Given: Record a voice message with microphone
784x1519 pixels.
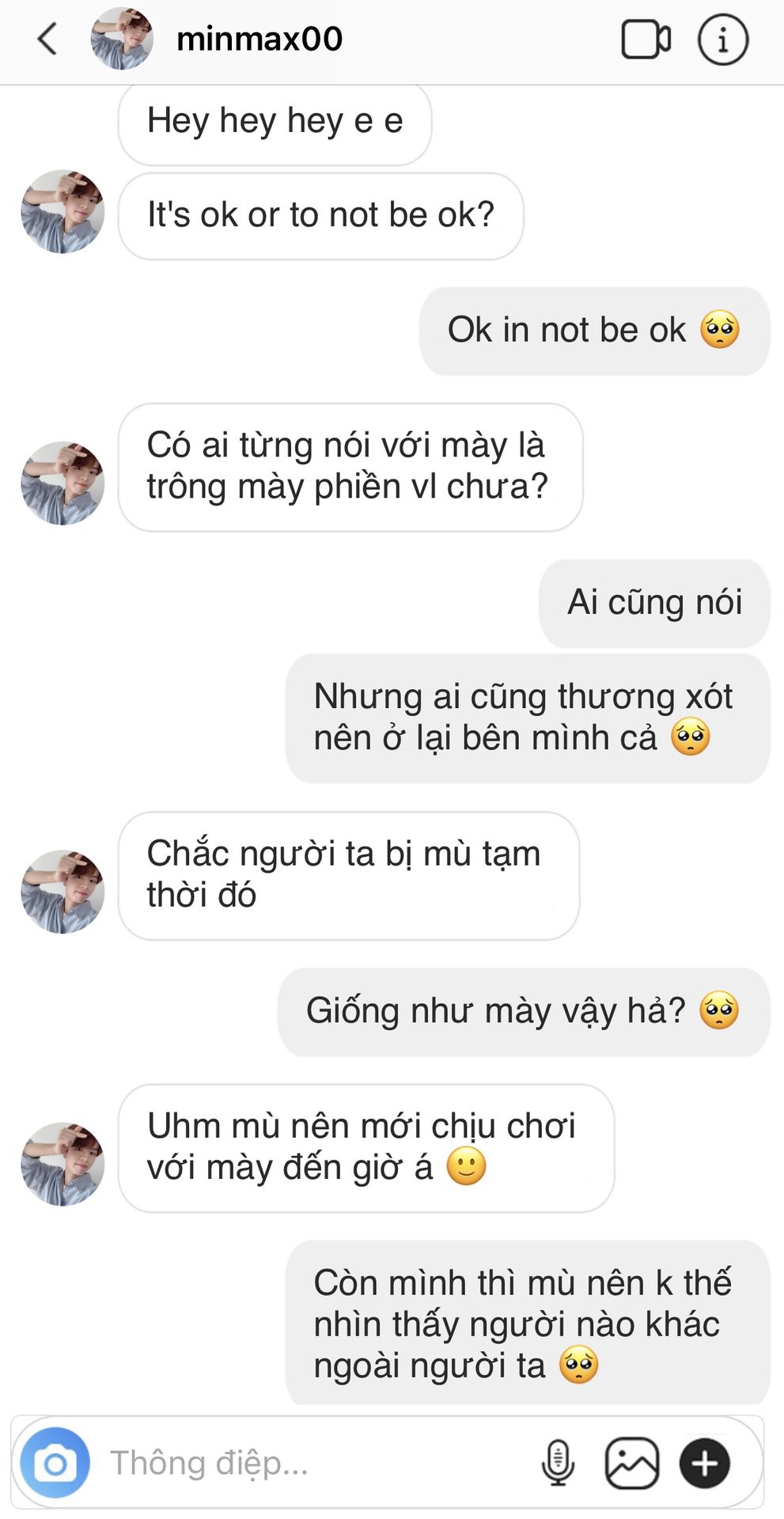Looking at the screenshot, I should 558,1464.
